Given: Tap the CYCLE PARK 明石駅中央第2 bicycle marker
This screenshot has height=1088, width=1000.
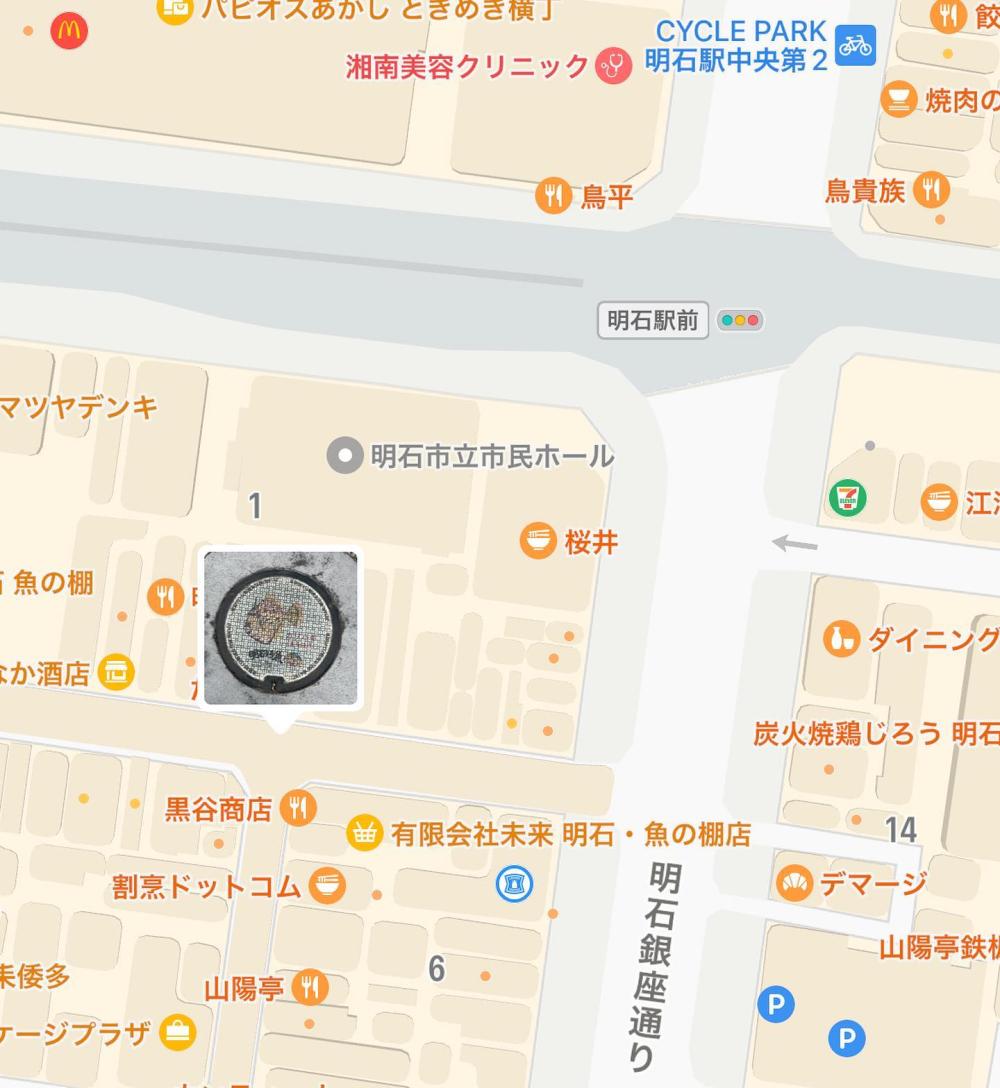Looking at the screenshot, I should 855,45.
